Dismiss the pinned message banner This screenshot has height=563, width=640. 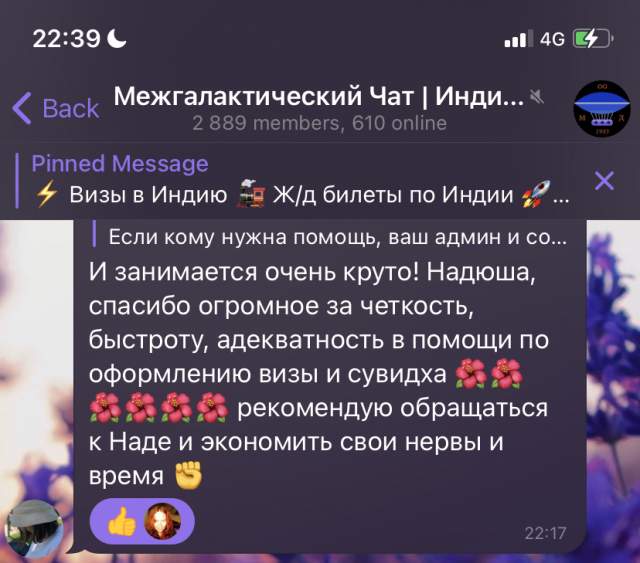604,180
